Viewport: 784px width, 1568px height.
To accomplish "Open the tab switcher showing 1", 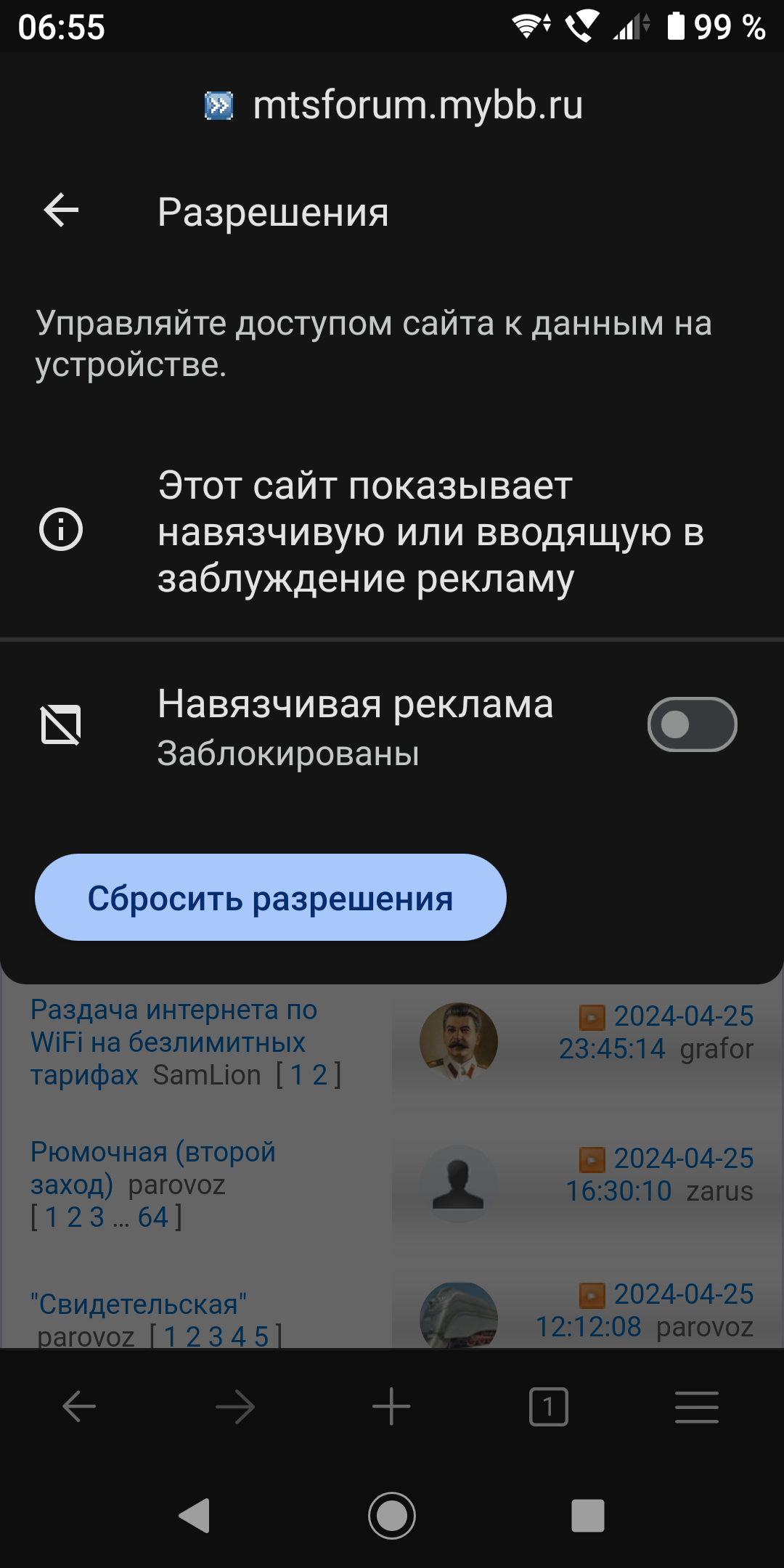I will click(549, 1407).
